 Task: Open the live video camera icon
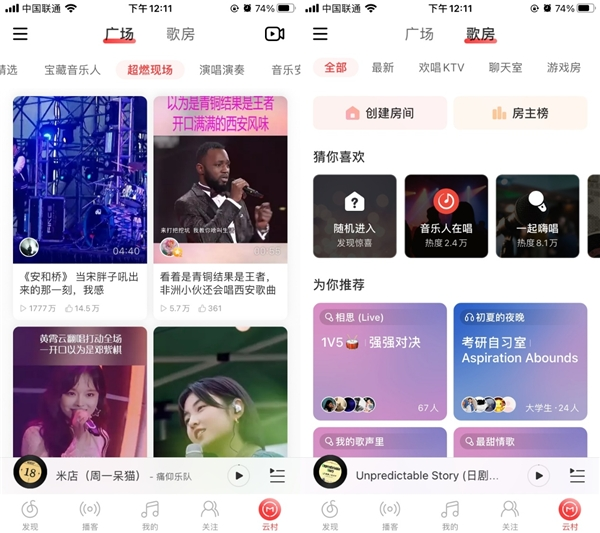click(x=274, y=34)
